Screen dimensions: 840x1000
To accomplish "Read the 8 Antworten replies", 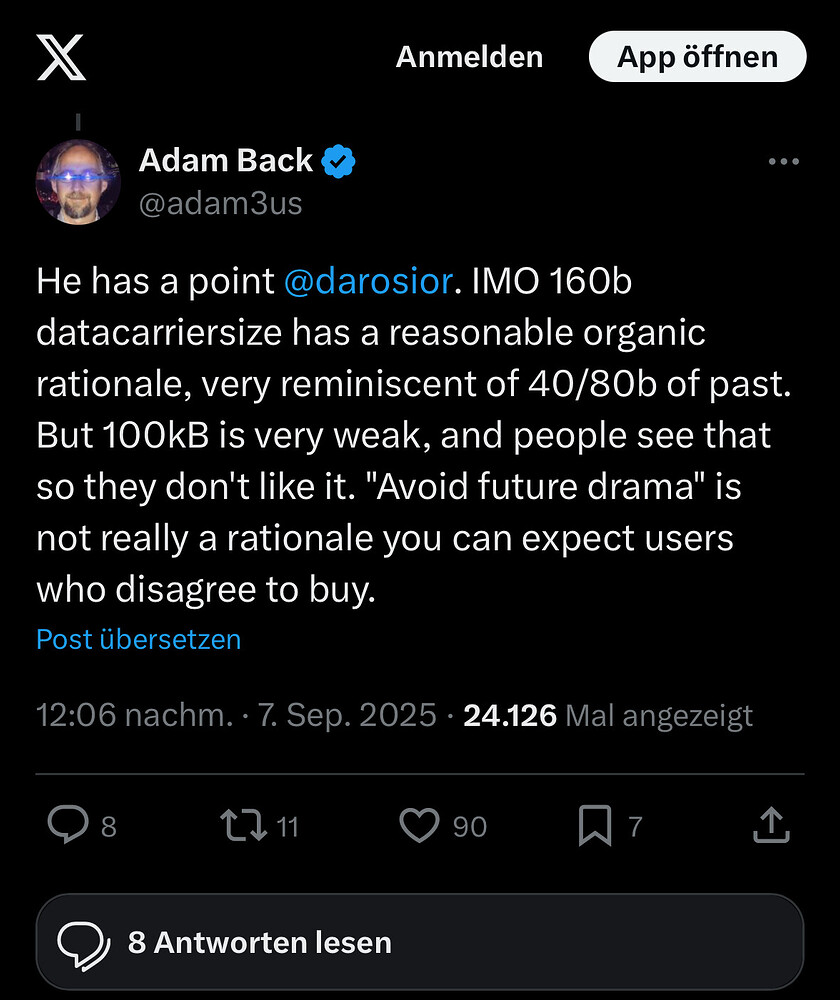I will [420, 942].
